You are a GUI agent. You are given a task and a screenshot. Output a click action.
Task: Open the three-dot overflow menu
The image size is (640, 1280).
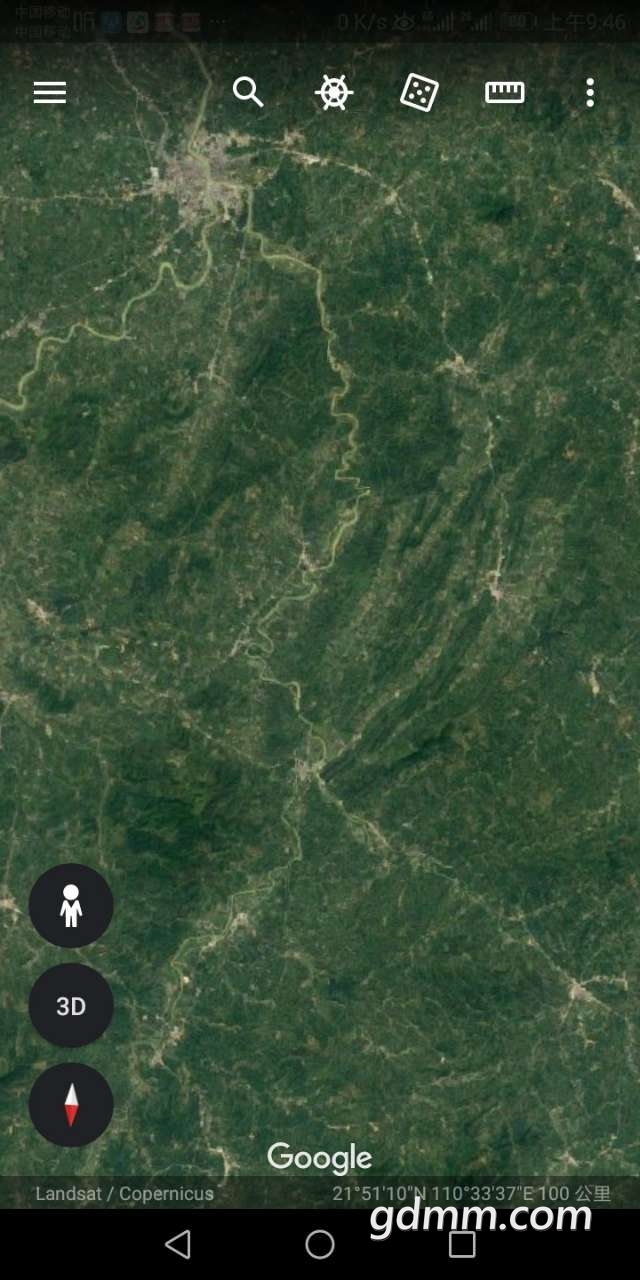[590, 93]
